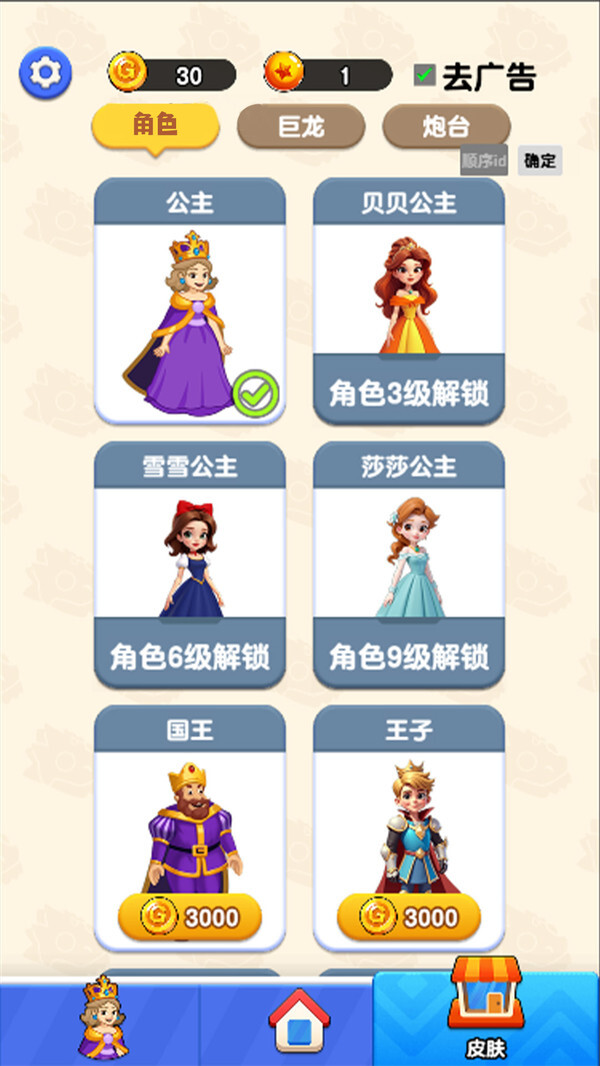600x1066 pixels.
Task: Open the princess character tab at bottom
Action: (100, 1020)
